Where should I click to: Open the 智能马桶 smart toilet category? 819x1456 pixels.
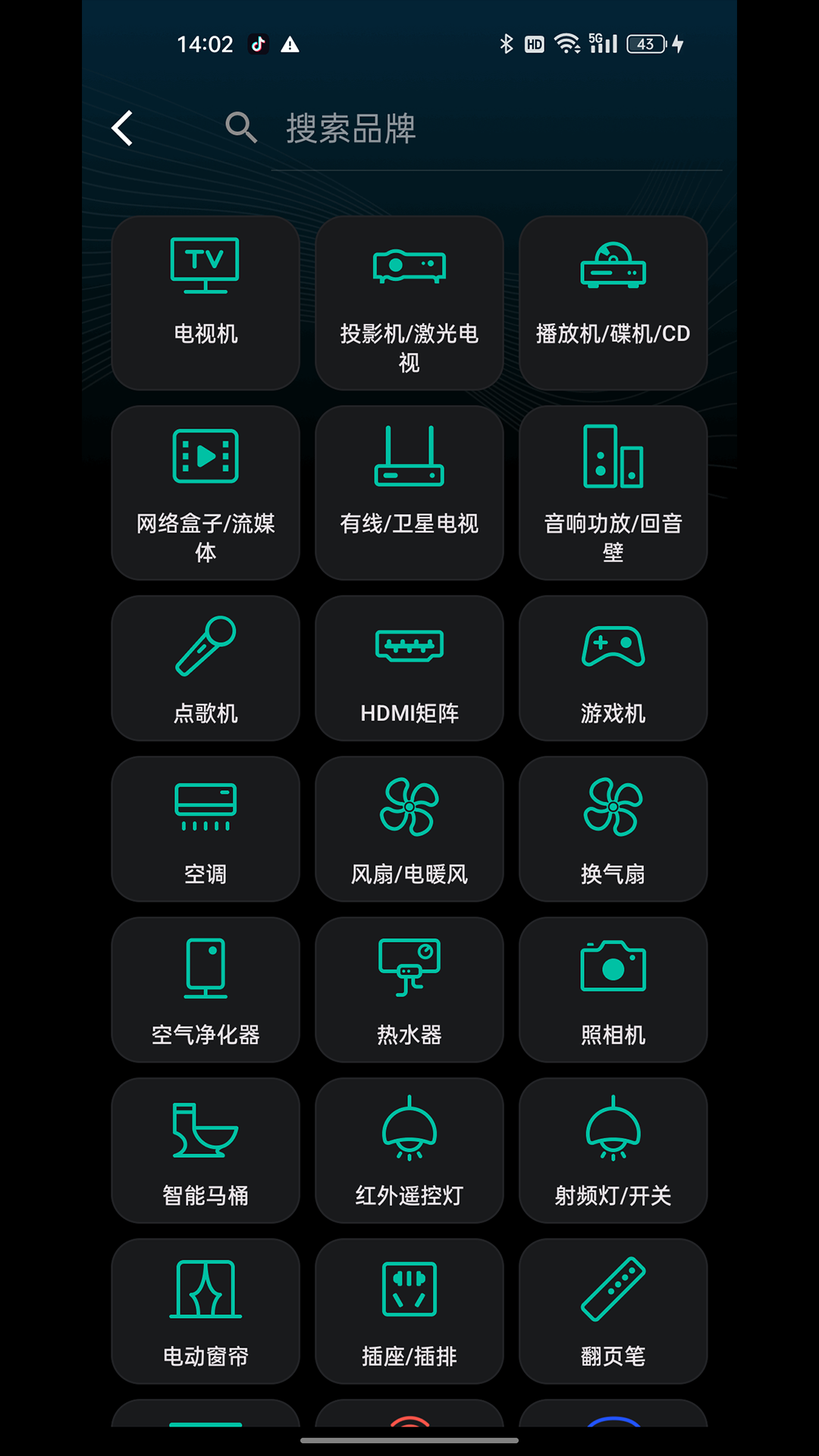pos(205,1150)
